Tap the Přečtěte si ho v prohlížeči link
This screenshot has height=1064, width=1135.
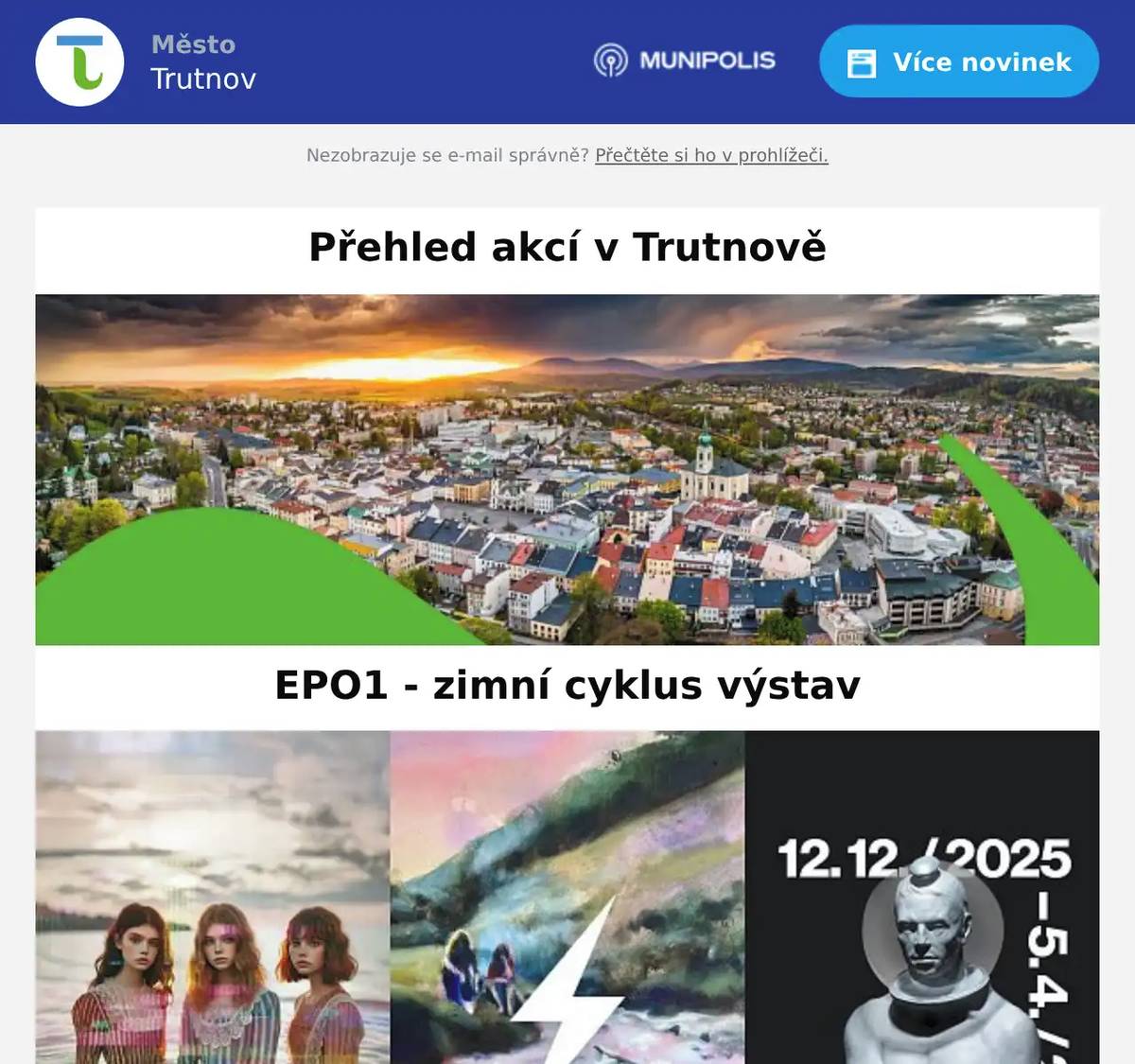pos(711,155)
